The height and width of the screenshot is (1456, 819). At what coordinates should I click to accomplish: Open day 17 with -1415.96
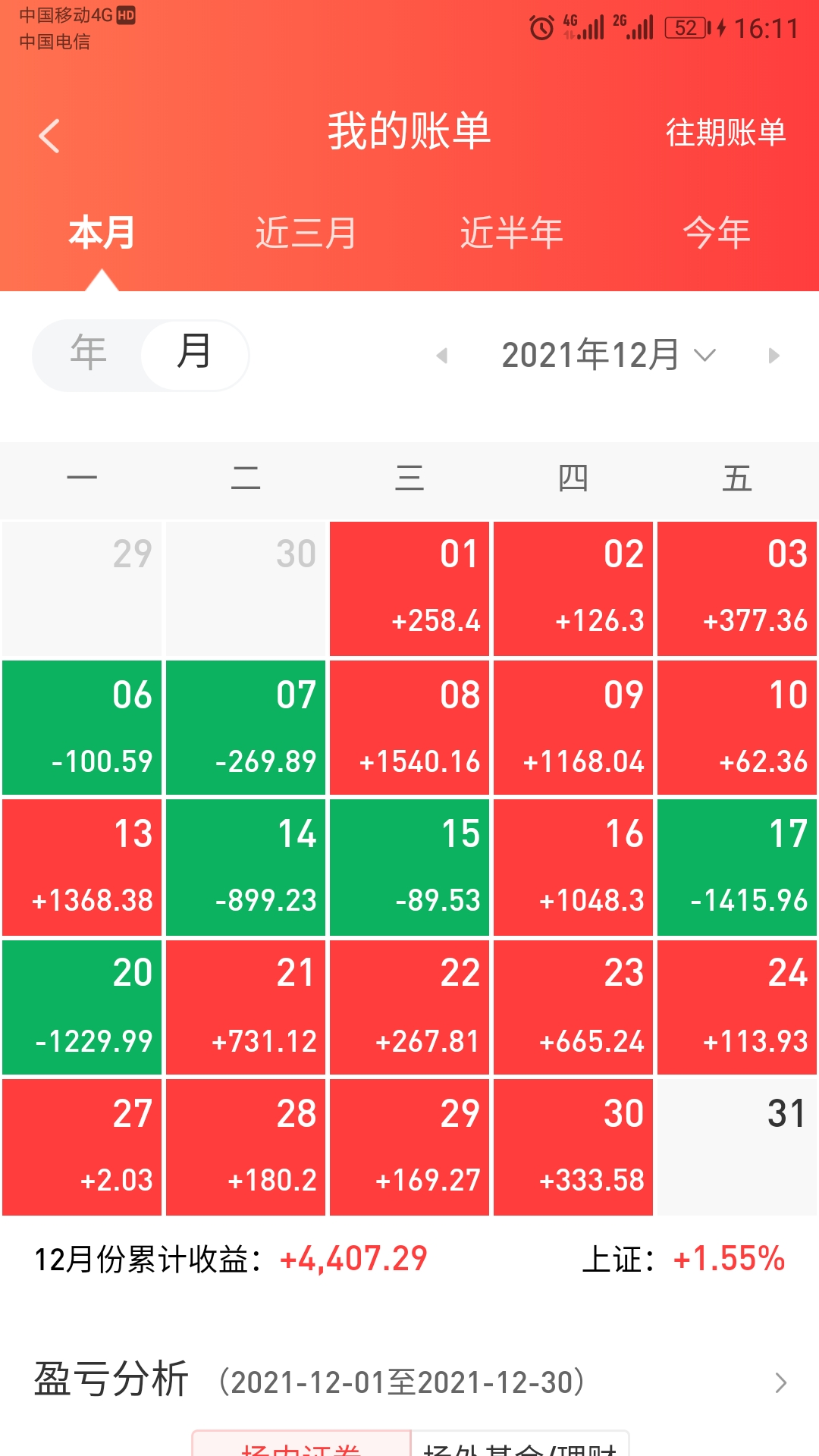coord(737,868)
